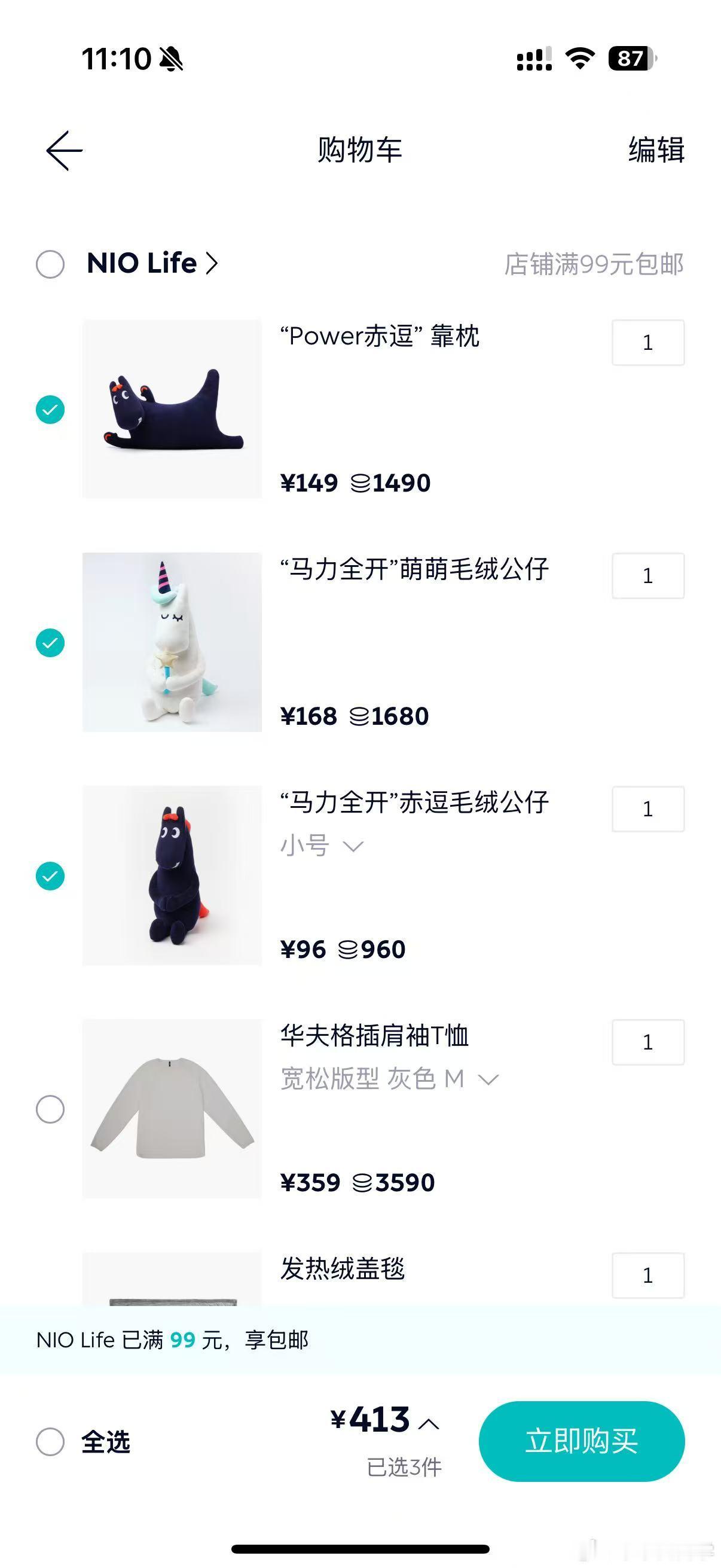Change the 小号 size option
The image size is (721, 1568).
(x=321, y=846)
